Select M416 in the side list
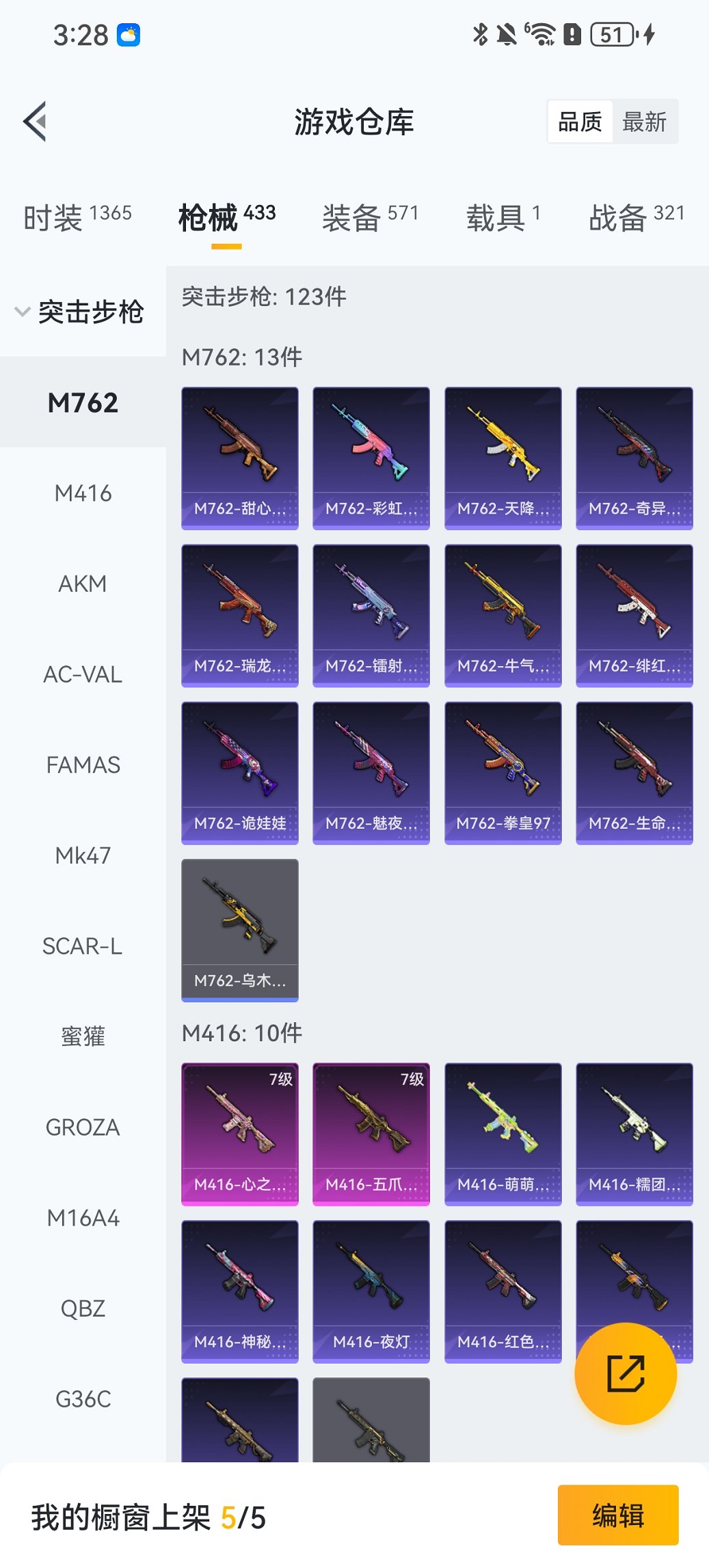 pyautogui.click(x=83, y=493)
